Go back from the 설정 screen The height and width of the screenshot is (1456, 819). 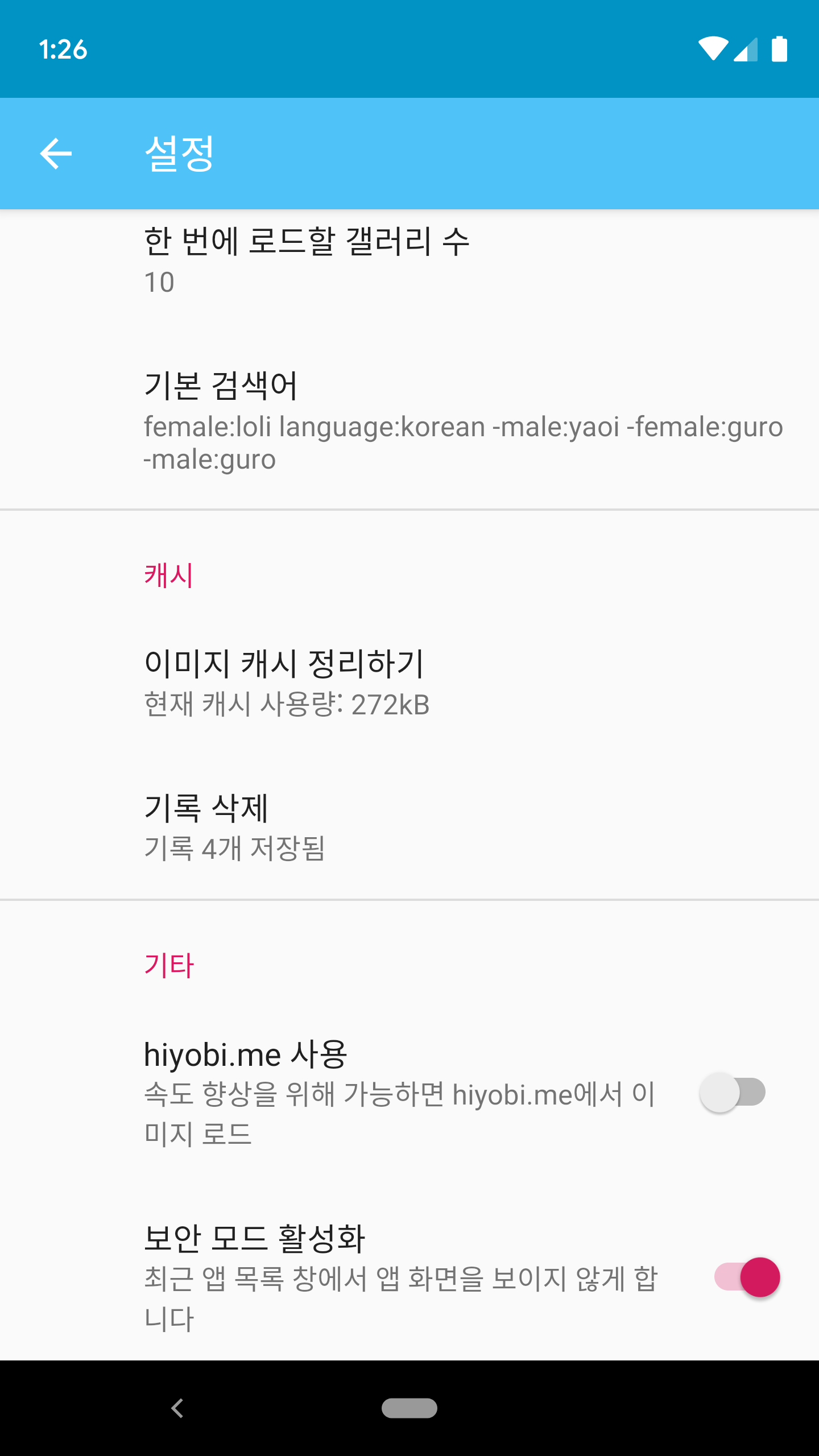point(56,154)
